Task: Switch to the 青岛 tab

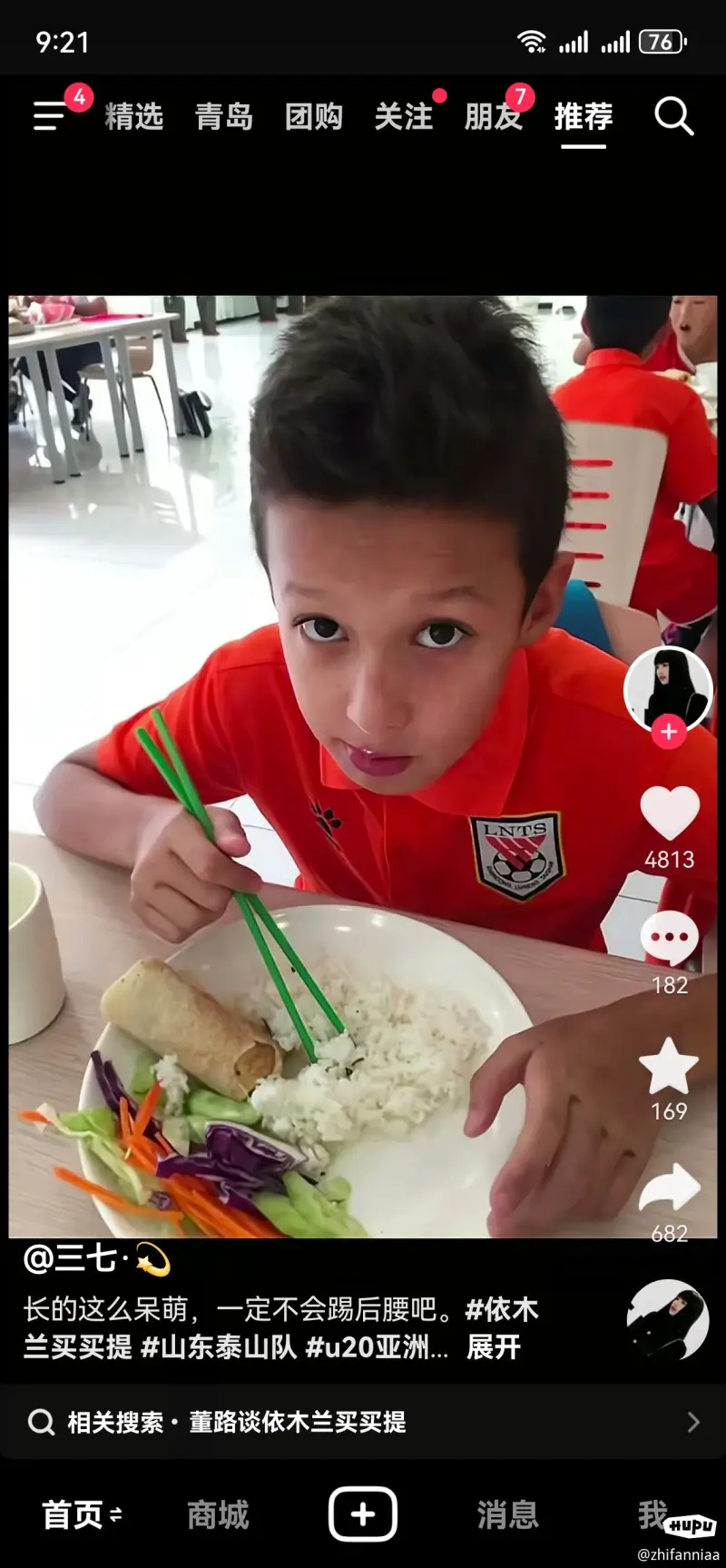Action: [x=224, y=116]
